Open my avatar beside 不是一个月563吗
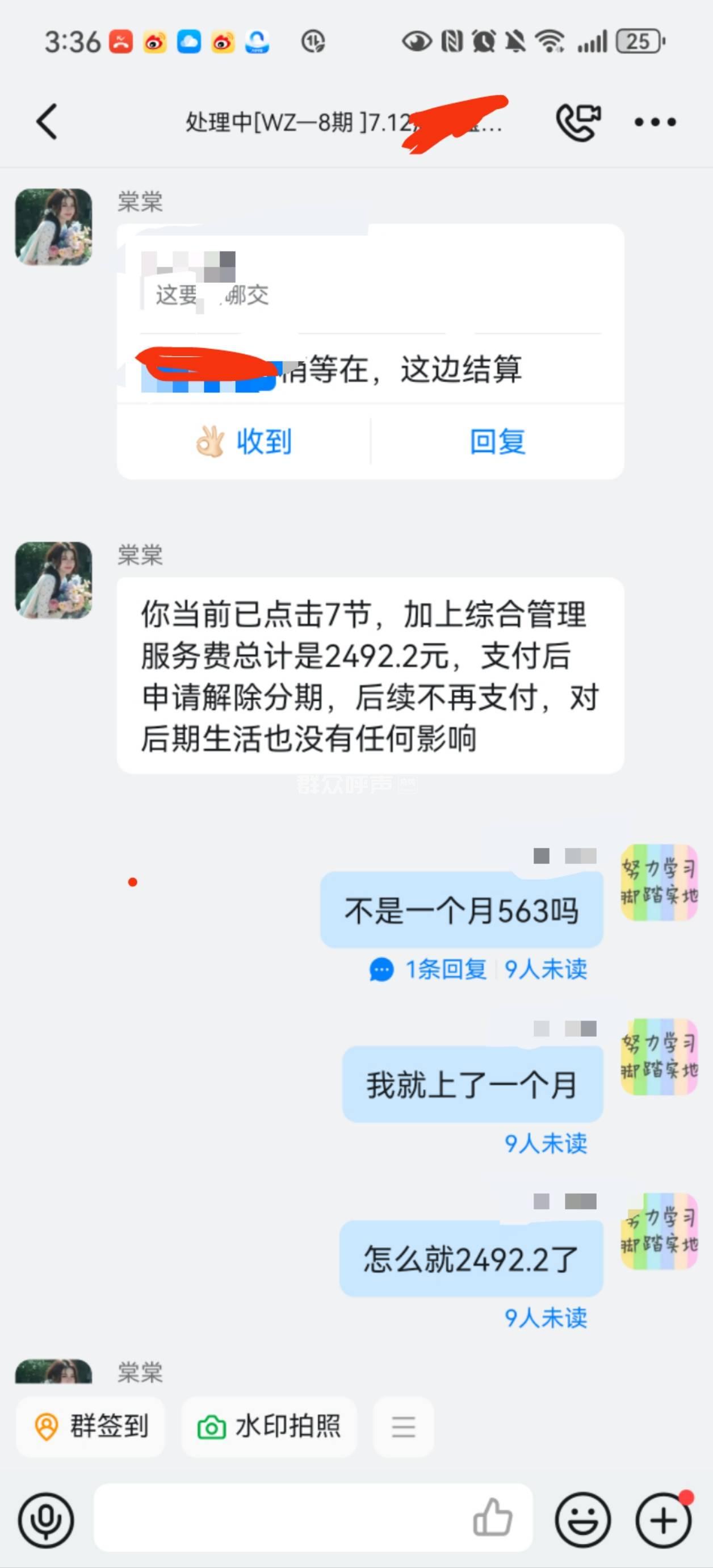Screen dimensions: 713x1568 (659, 882)
